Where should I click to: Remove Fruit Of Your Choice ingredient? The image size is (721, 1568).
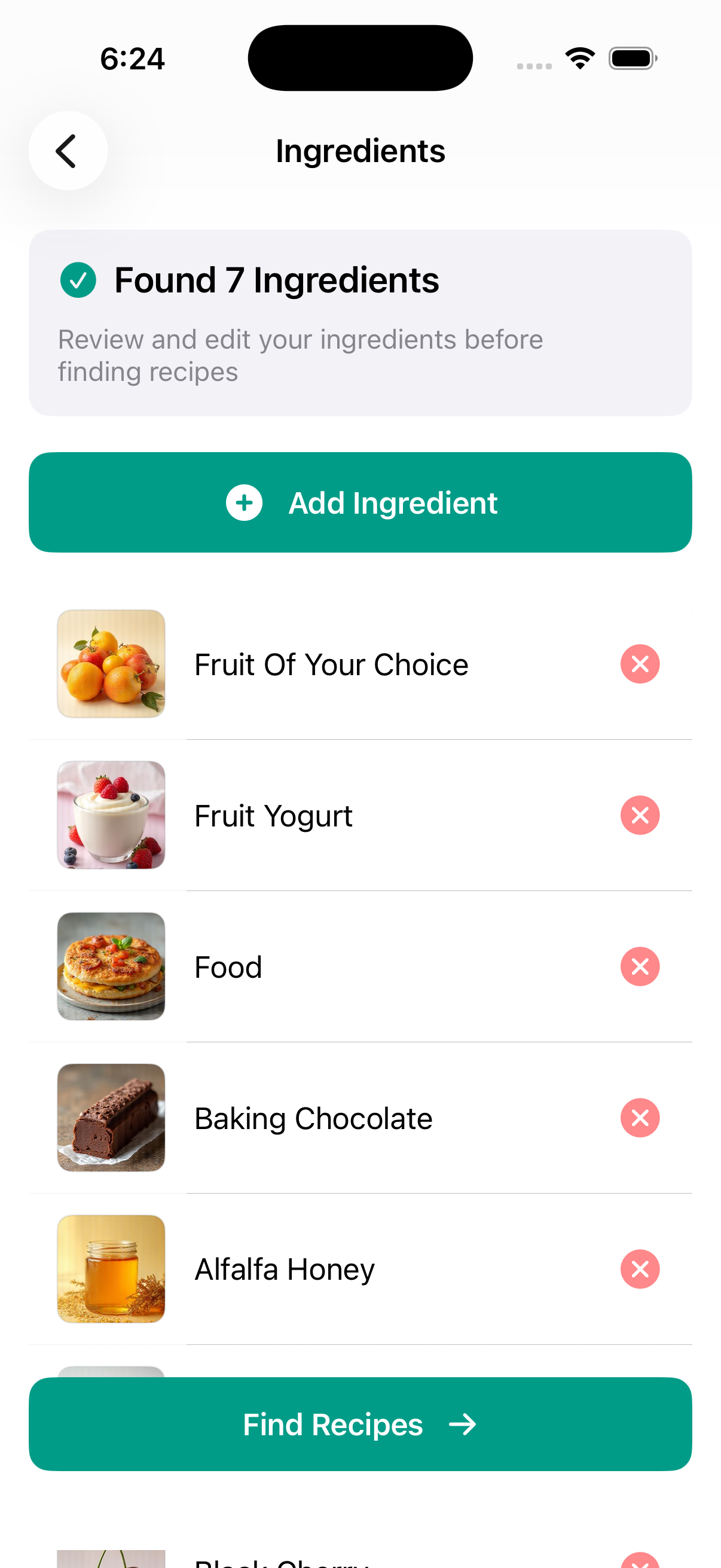[x=640, y=663]
